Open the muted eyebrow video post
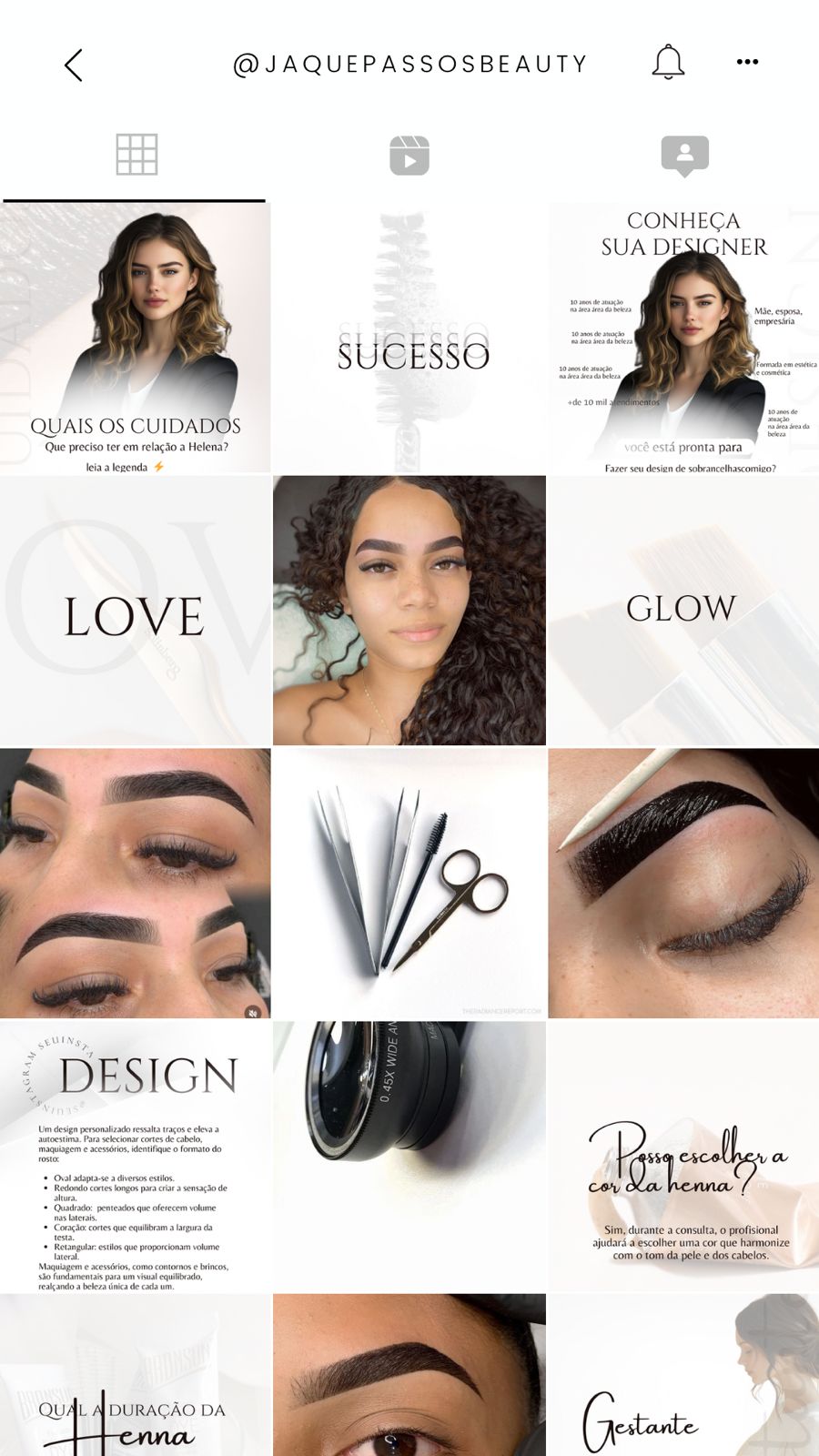Screen dimensions: 819x1456 136,884
